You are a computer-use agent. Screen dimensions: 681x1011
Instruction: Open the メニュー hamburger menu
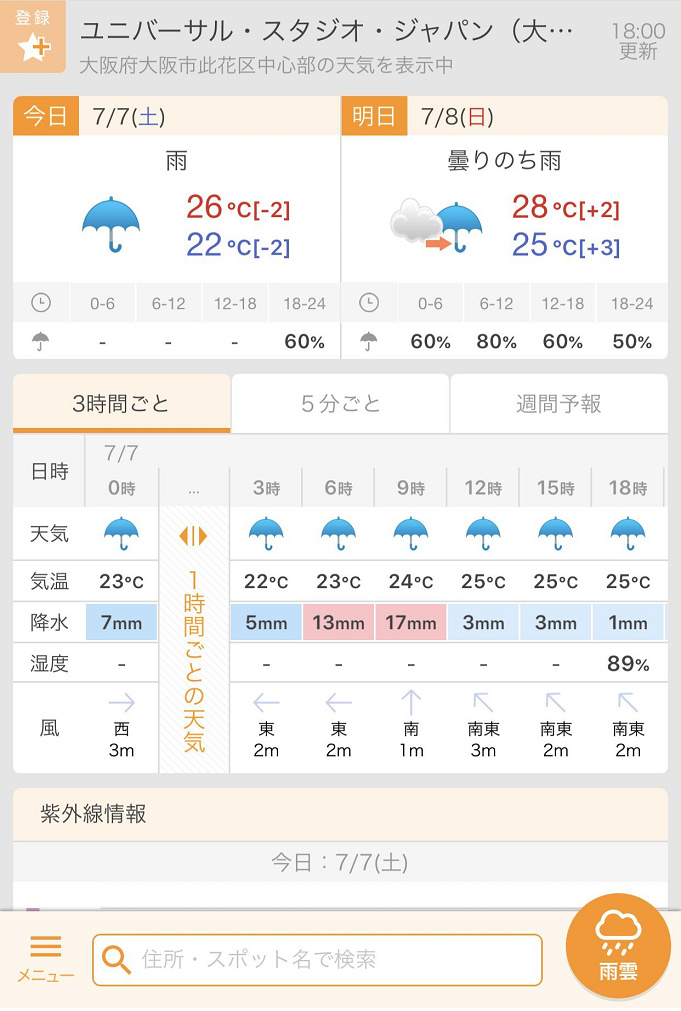coord(45,959)
